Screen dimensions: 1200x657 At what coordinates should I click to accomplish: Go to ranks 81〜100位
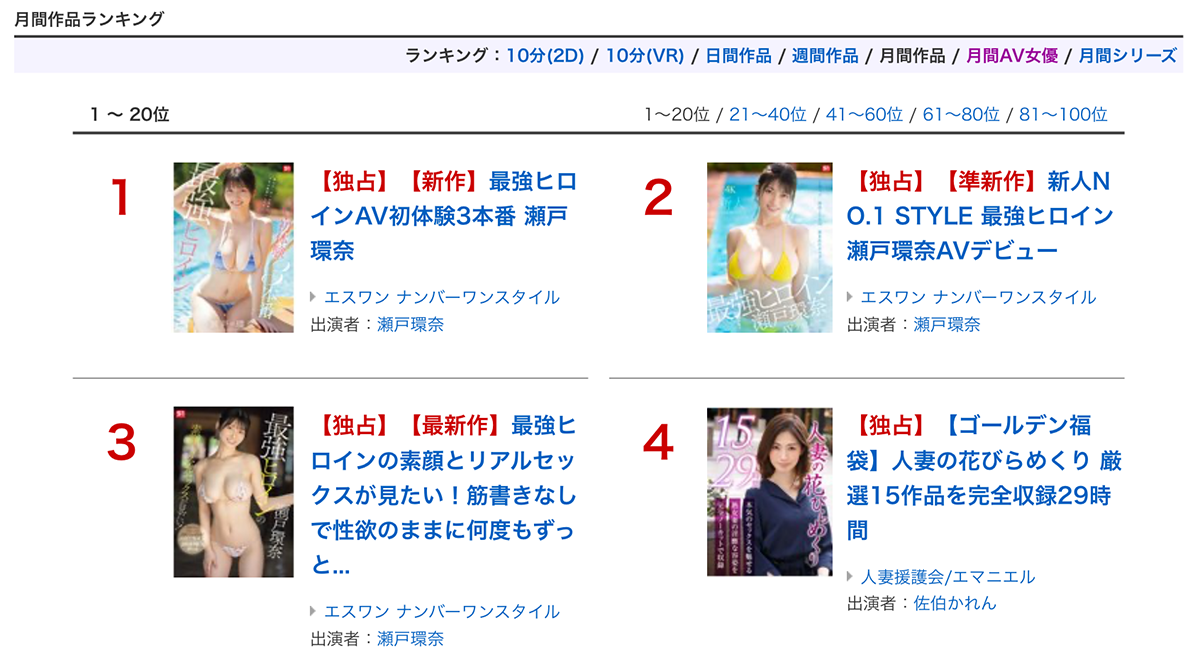pyautogui.click(x=1063, y=115)
